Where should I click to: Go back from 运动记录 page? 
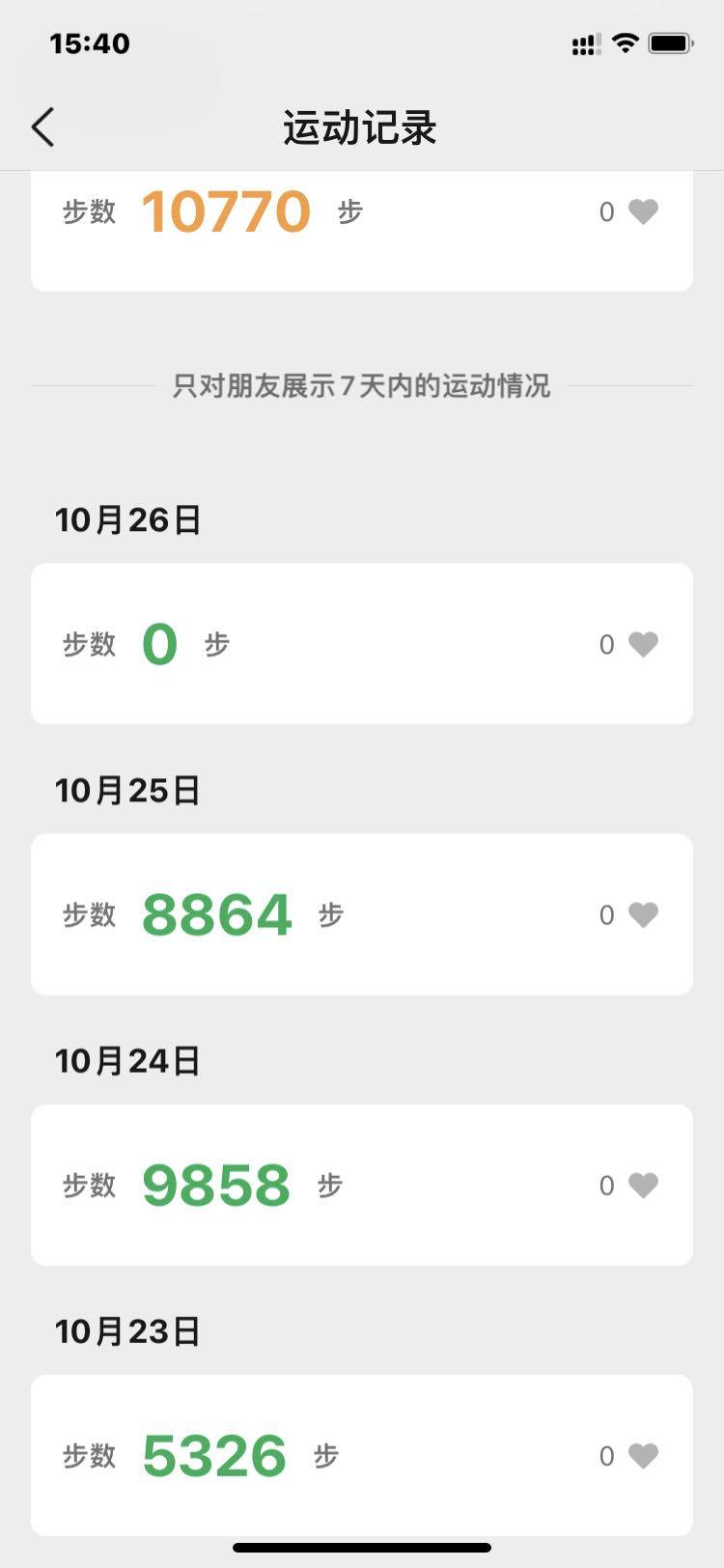[x=43, y=127]
